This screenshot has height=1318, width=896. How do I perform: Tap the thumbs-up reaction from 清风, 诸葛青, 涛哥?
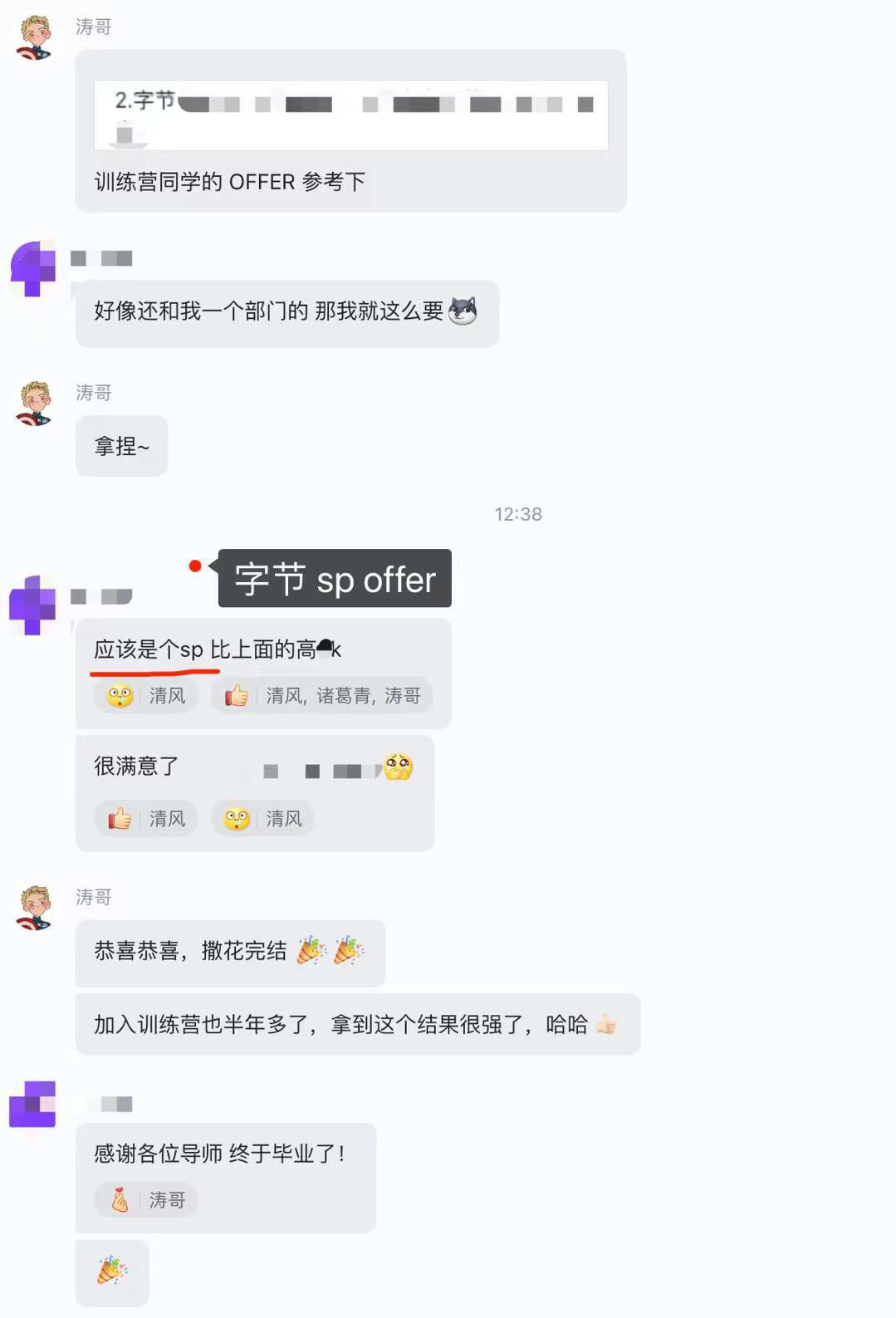[x=322, y=696]
